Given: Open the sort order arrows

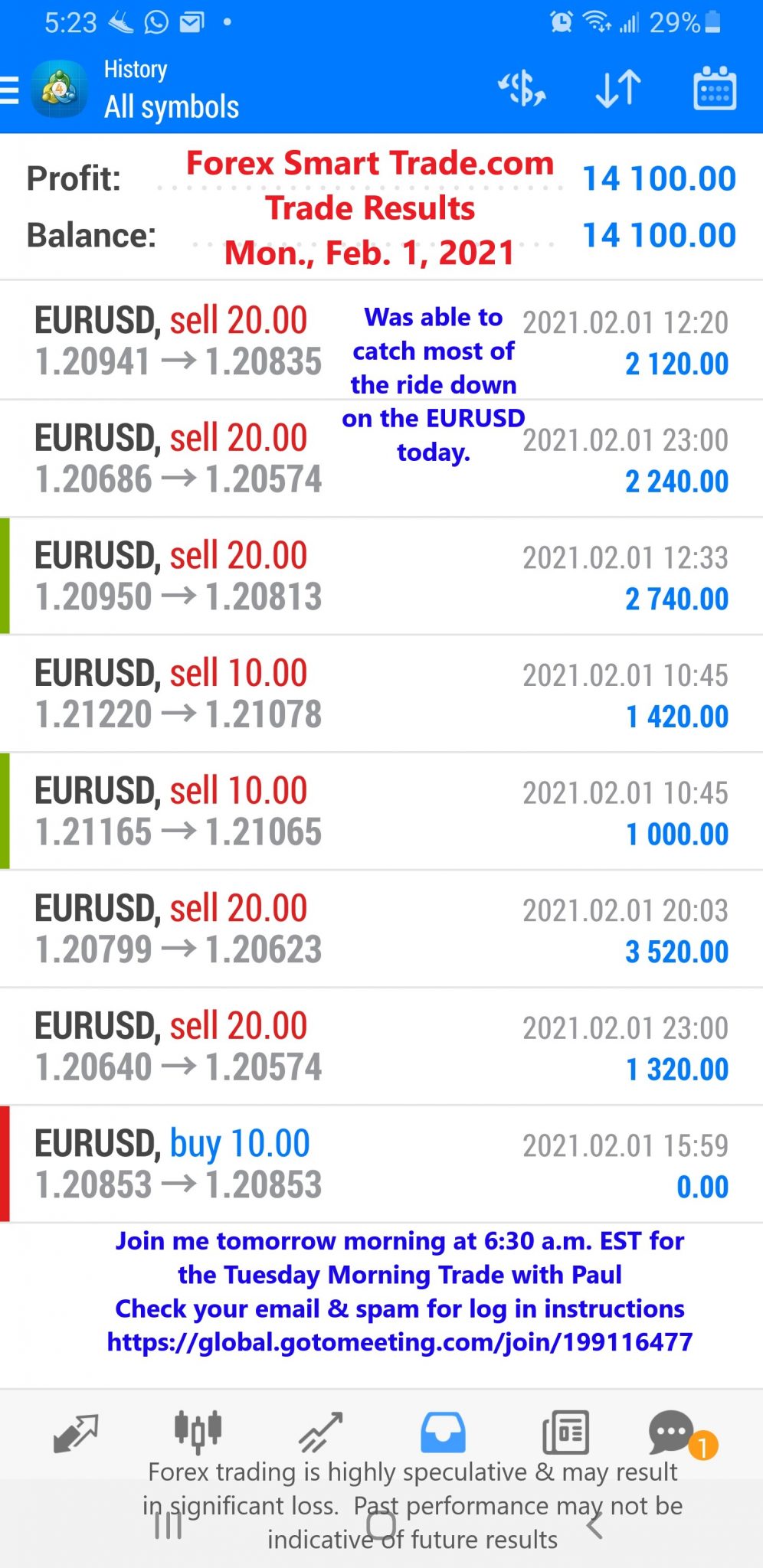Looking at the screenshot, I should [618, 89].
